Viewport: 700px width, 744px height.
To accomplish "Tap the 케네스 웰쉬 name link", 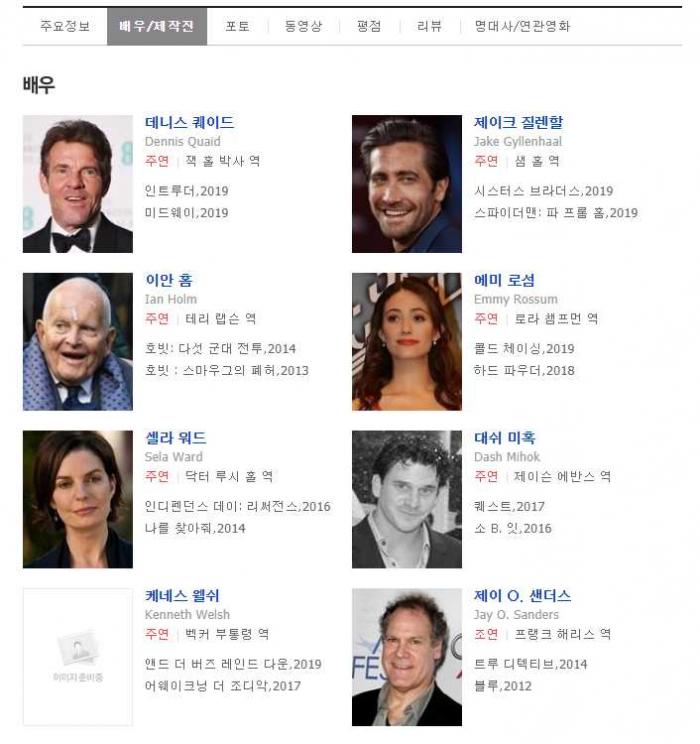I will [182, 595].
